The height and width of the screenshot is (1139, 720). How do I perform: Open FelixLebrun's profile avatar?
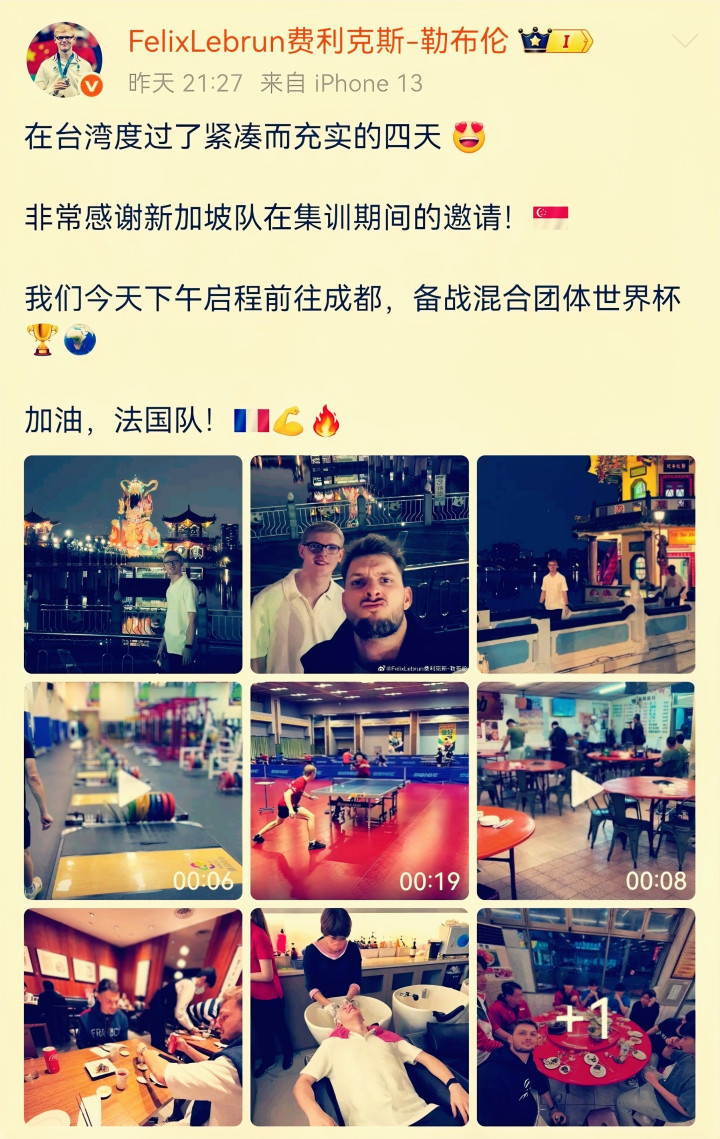pos(63,60)
